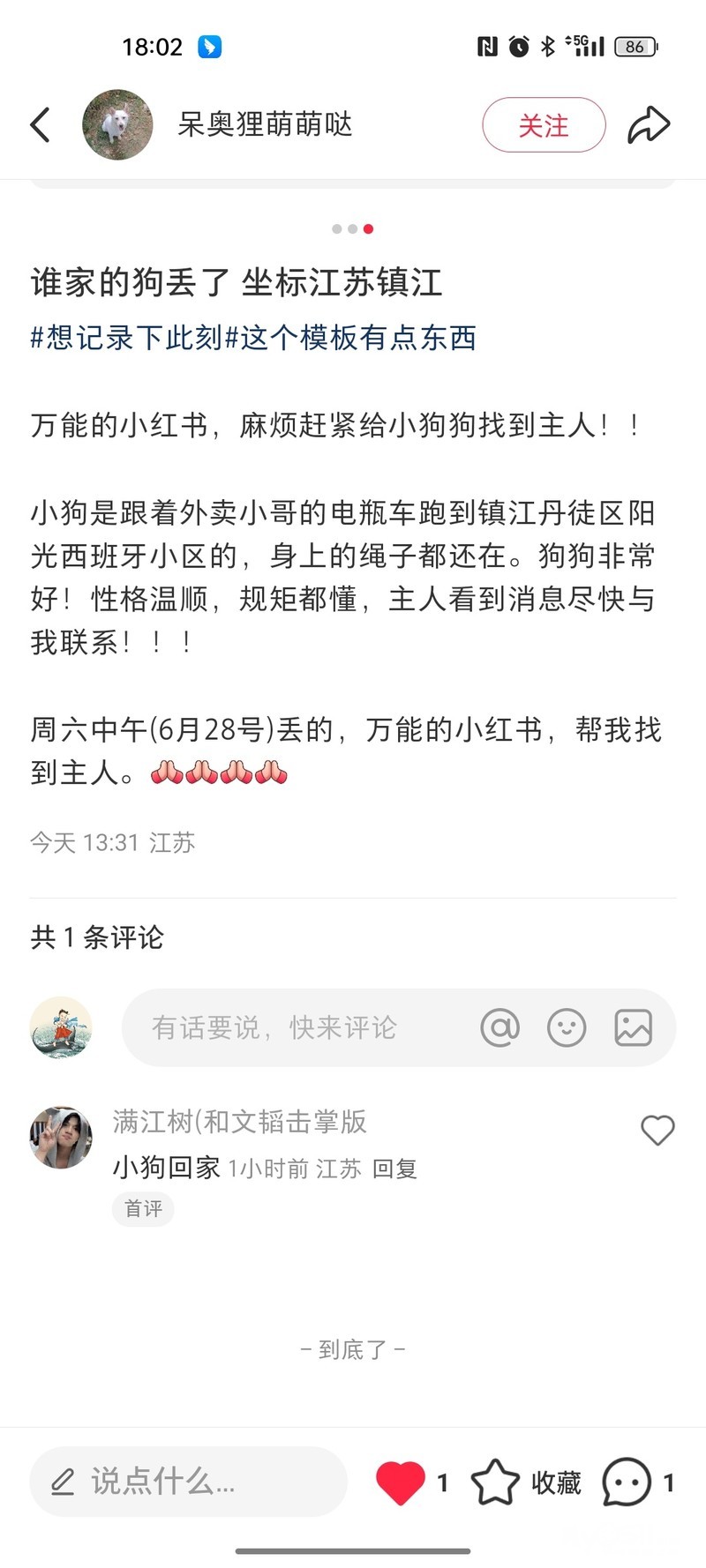Open comments via the bottom bubble icon
The width and height of the screenshot is (706, 1568).
(627, 1482)
